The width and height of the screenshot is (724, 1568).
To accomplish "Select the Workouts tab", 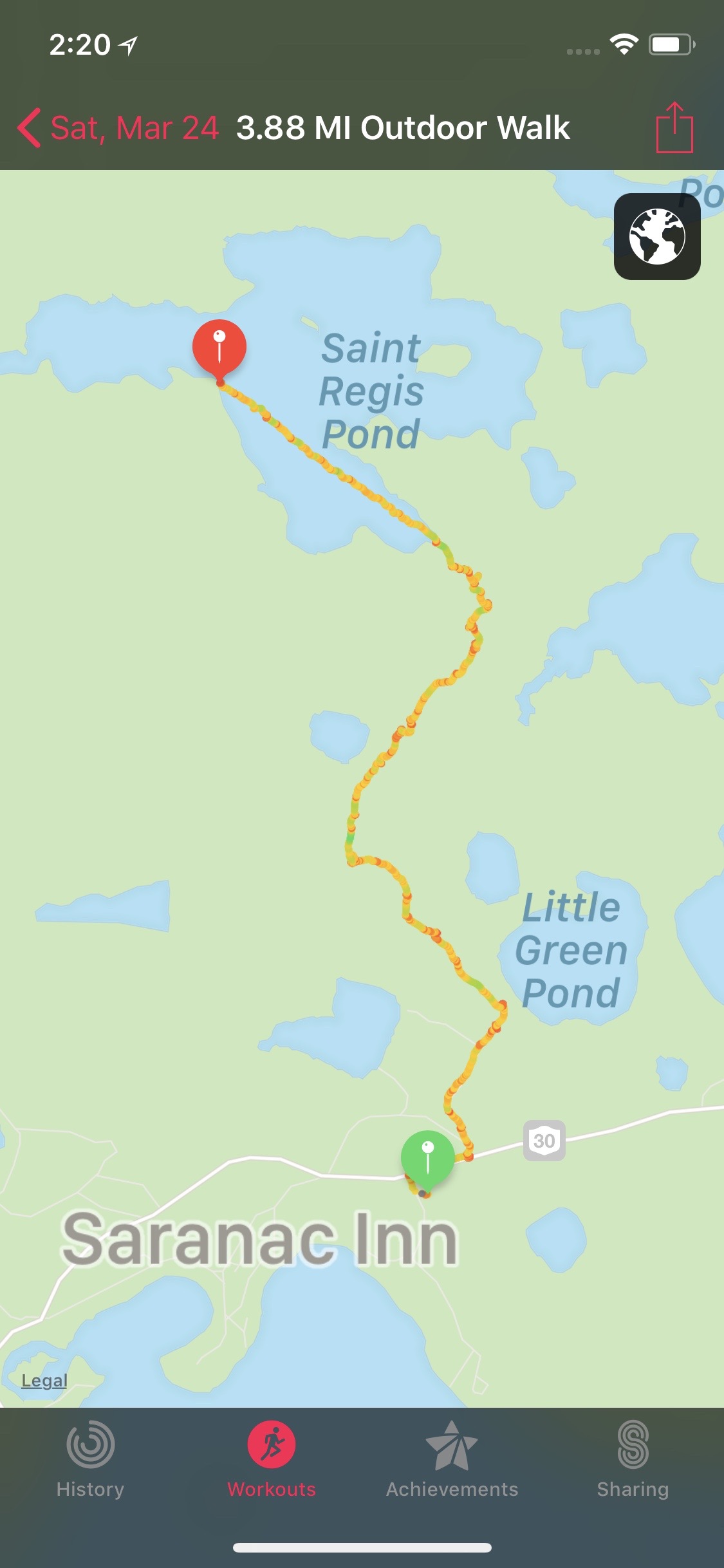I will click(x=272, y=1460).
